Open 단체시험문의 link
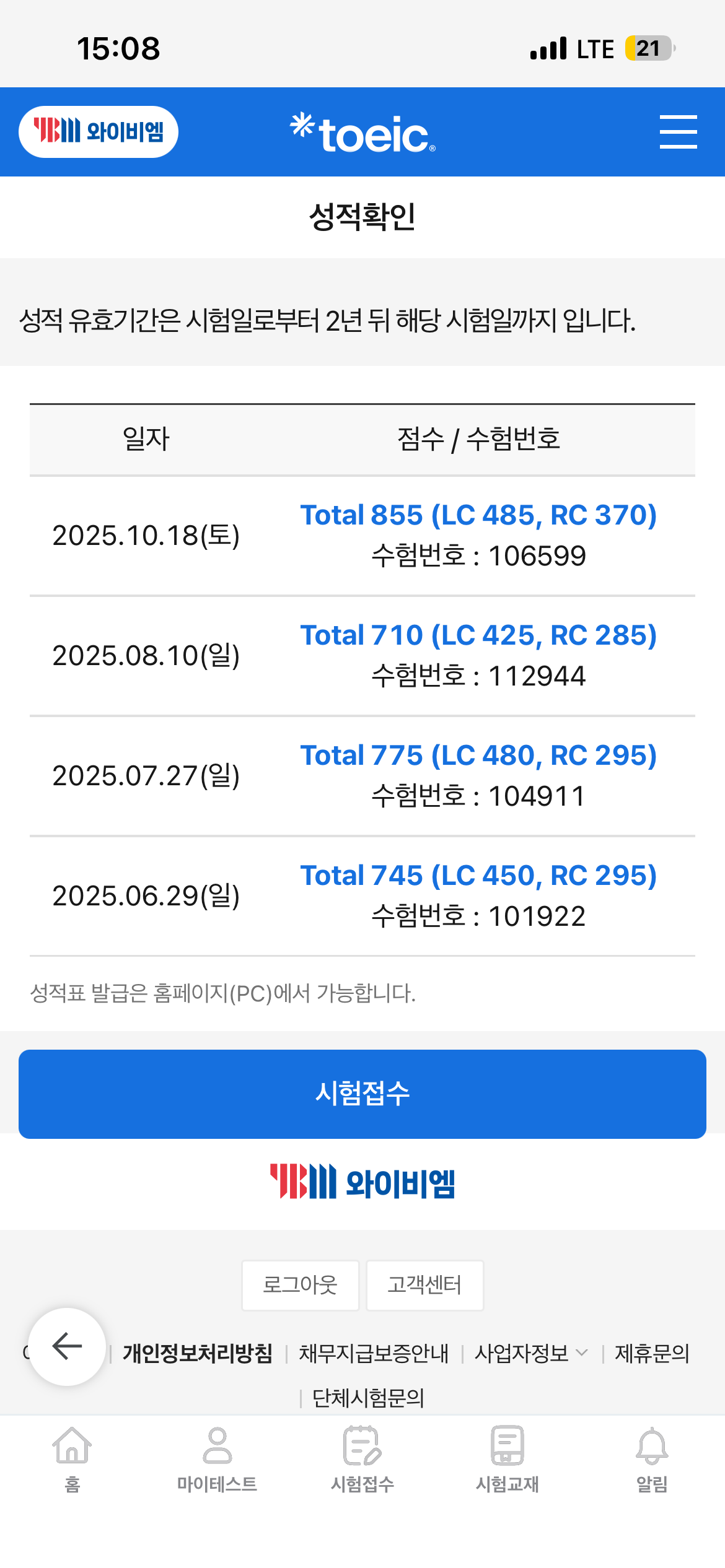This screenshot has width=725, height=1568. pyautogui.click(x=368, y=1398)
